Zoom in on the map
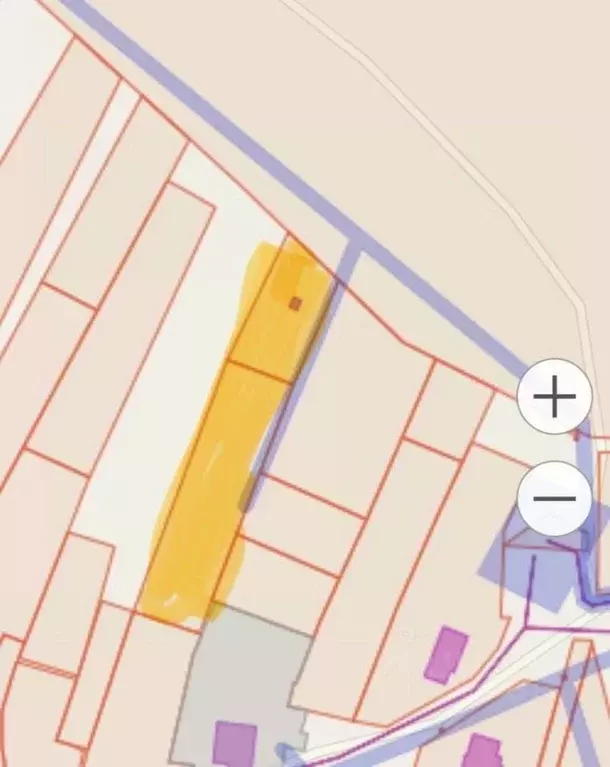The height and width of the screenshot is (767, 610). (x=554, y=397)
